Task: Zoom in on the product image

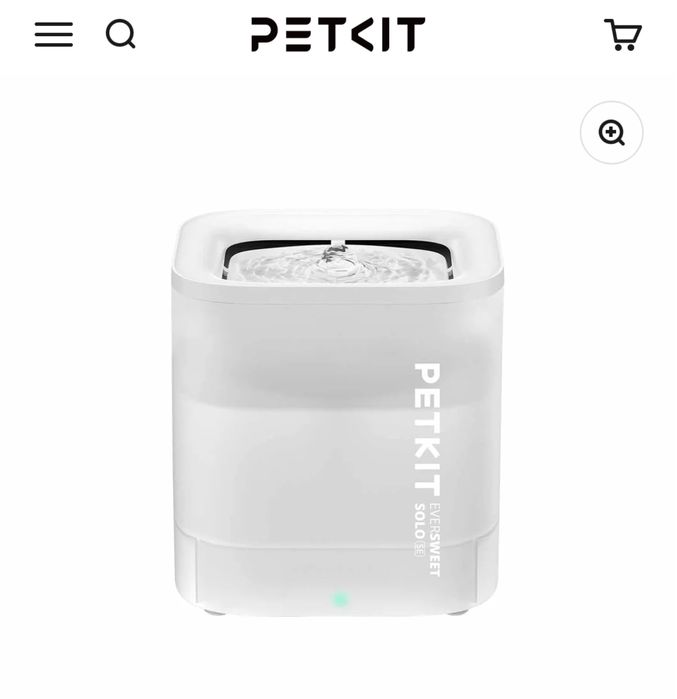Action: 611,133
